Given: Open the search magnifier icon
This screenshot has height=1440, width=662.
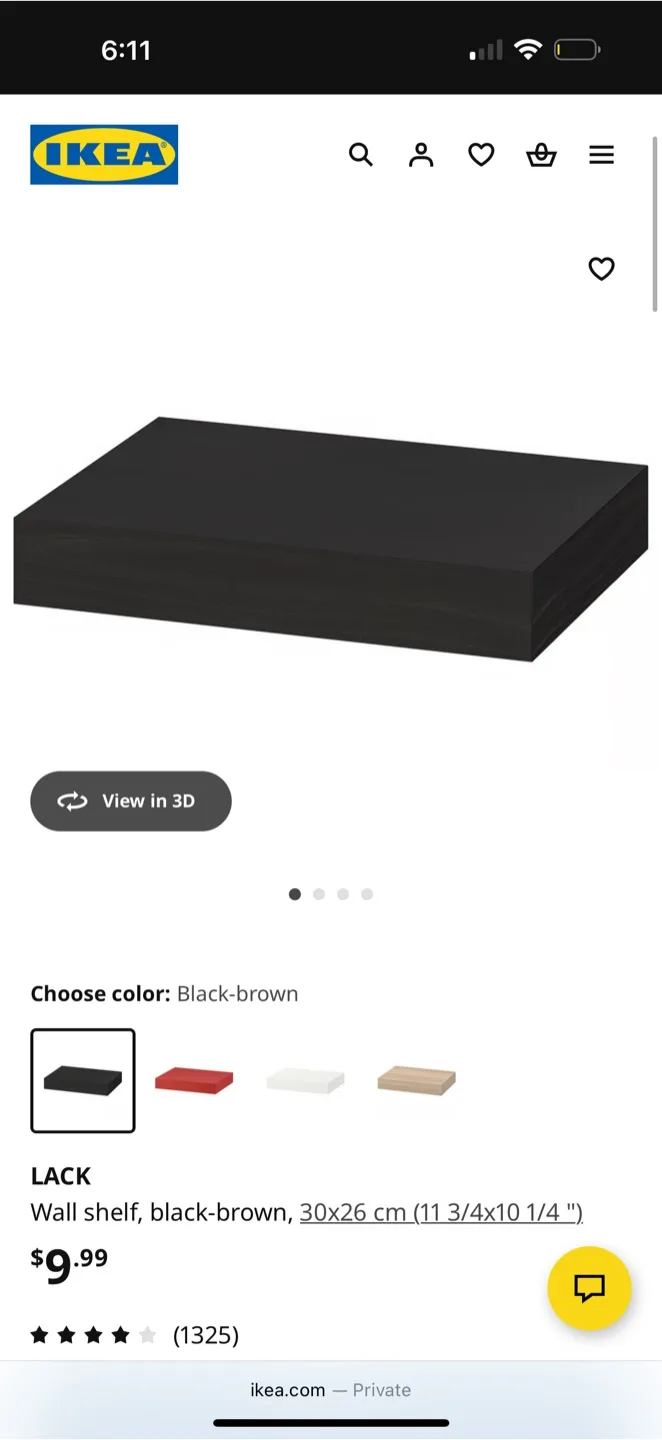Looking at the screenshot, I should pos(361,155).
